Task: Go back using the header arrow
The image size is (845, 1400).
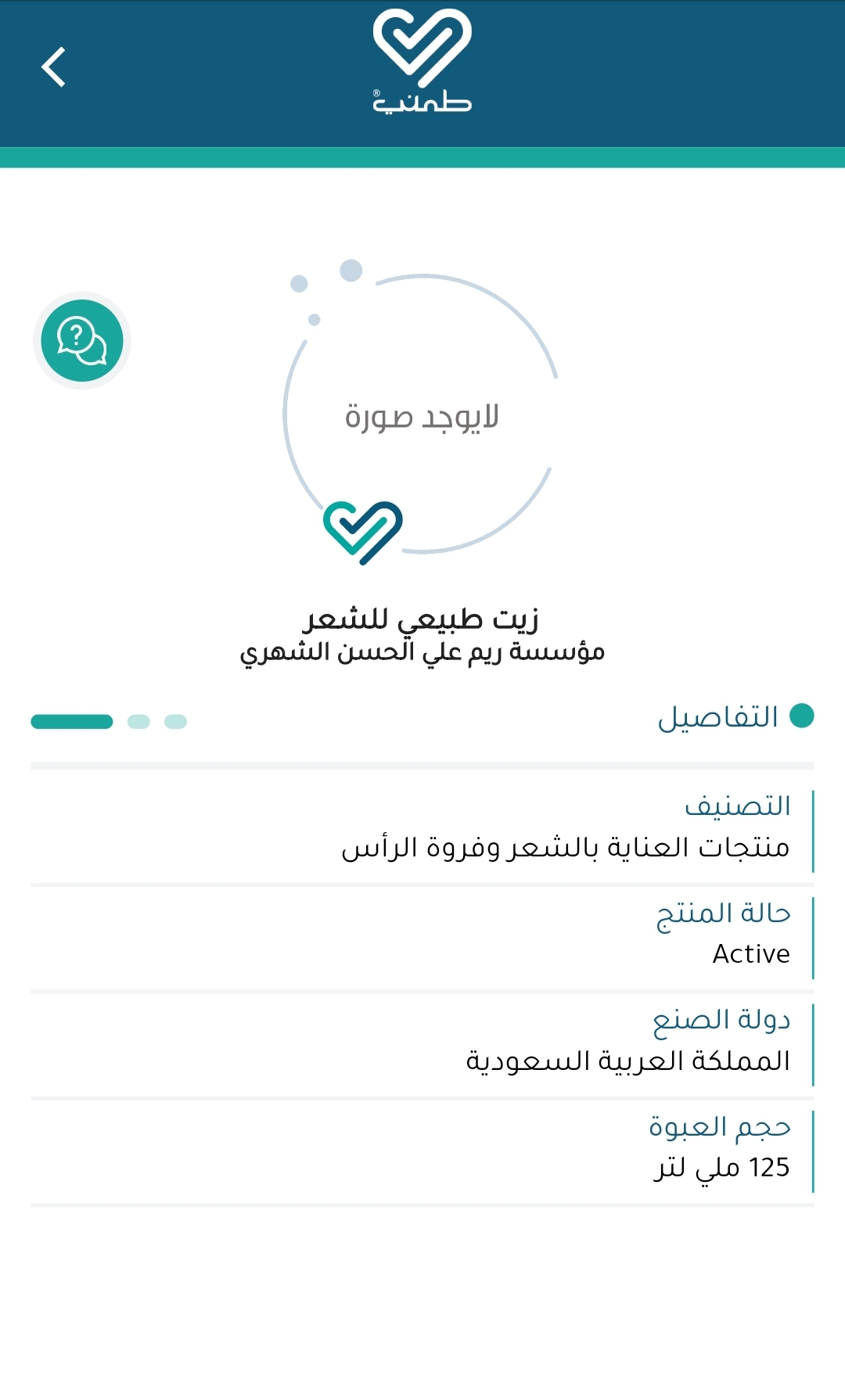Action: click(x=53, y=67)
